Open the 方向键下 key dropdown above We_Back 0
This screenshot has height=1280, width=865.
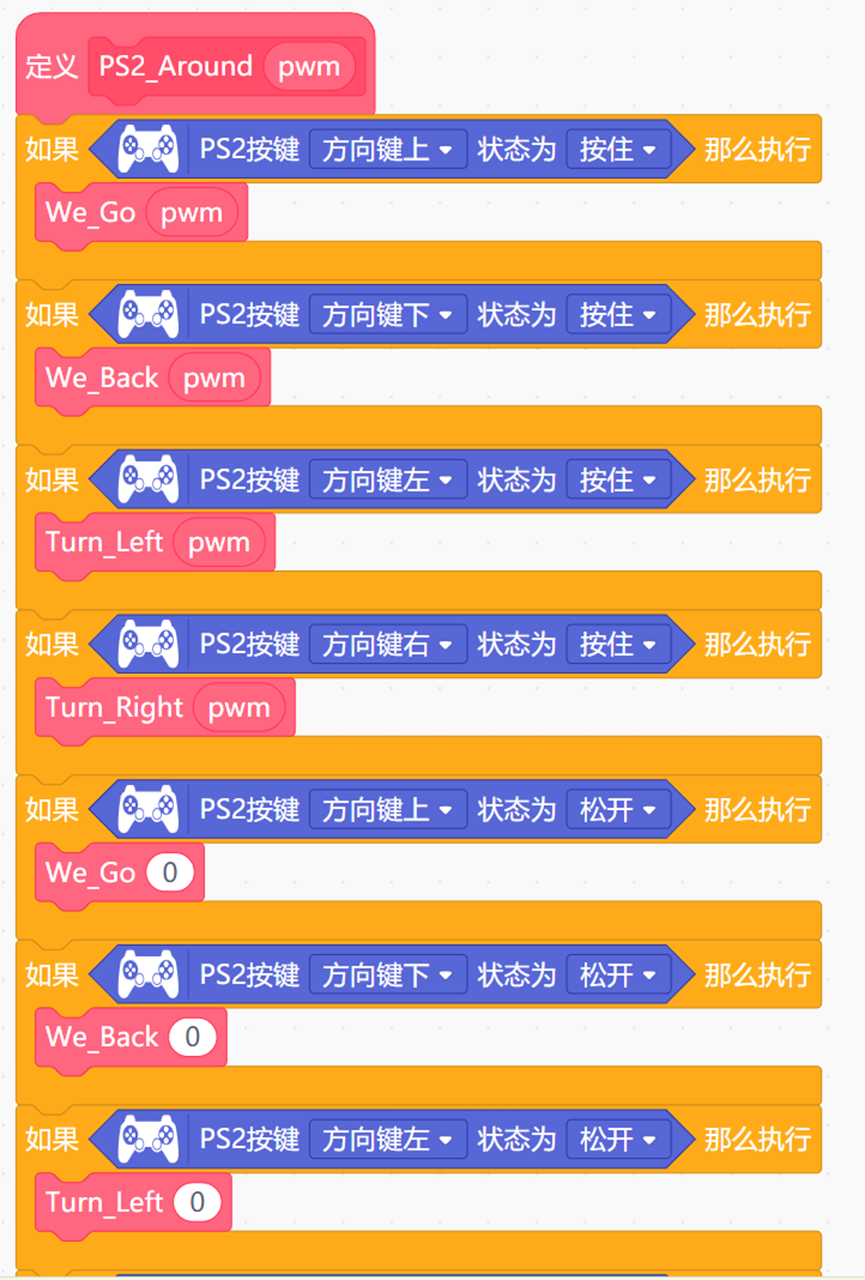pos(387,974)
